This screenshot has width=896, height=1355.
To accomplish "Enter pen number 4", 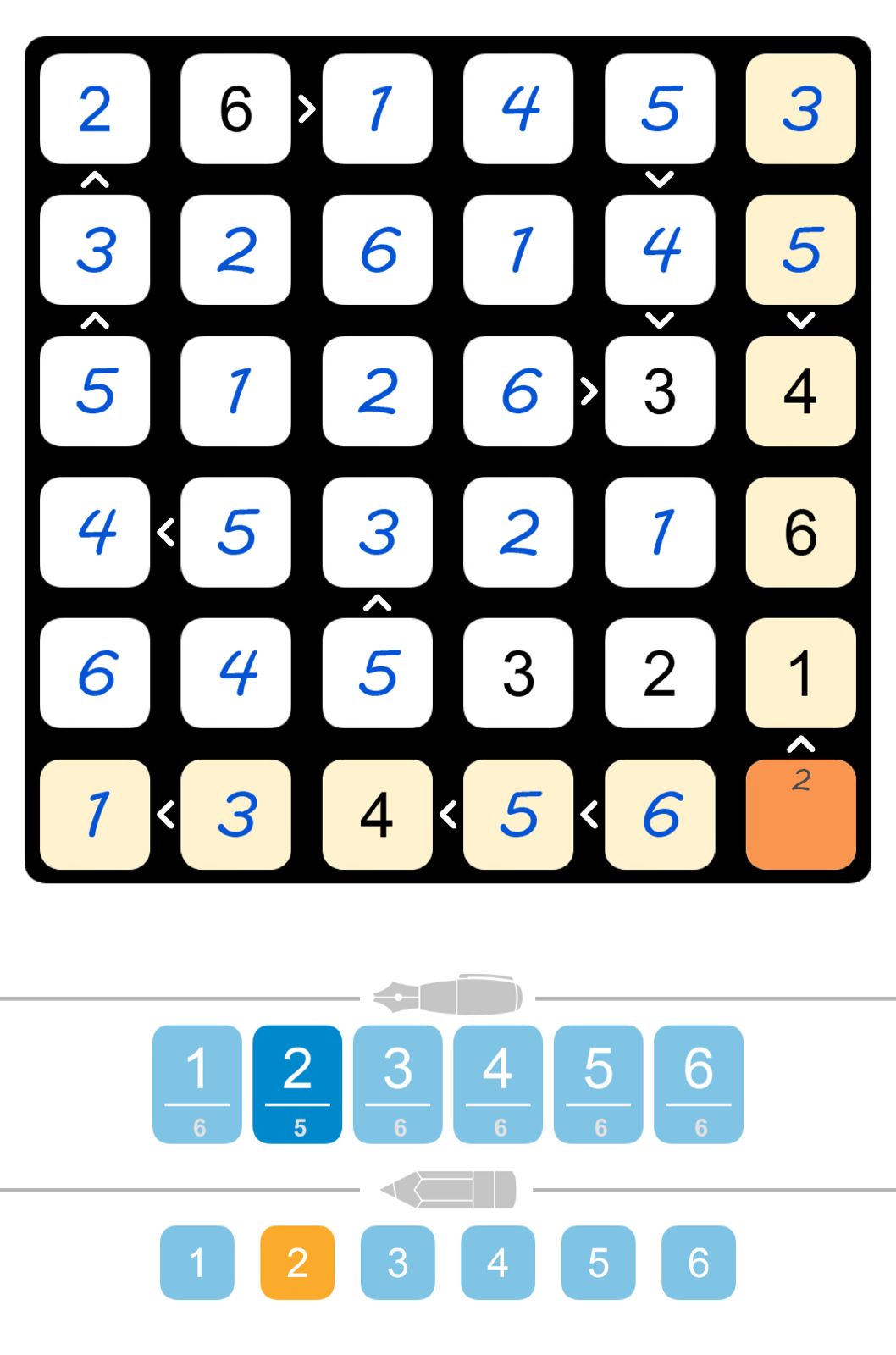I will pyautogui.click(x=498, y=1084).
